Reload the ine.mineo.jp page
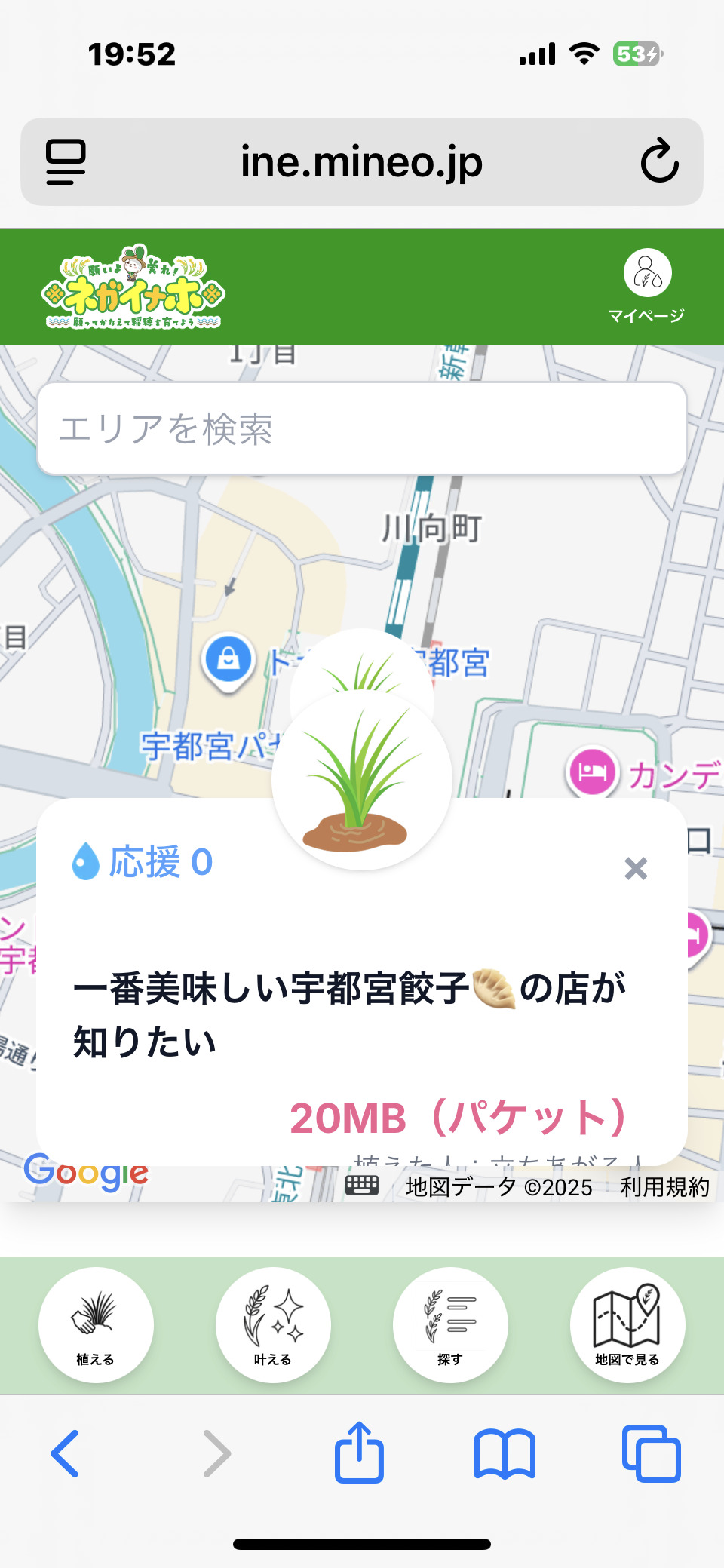Screen dimensions: 724x1568 [659, 161]
